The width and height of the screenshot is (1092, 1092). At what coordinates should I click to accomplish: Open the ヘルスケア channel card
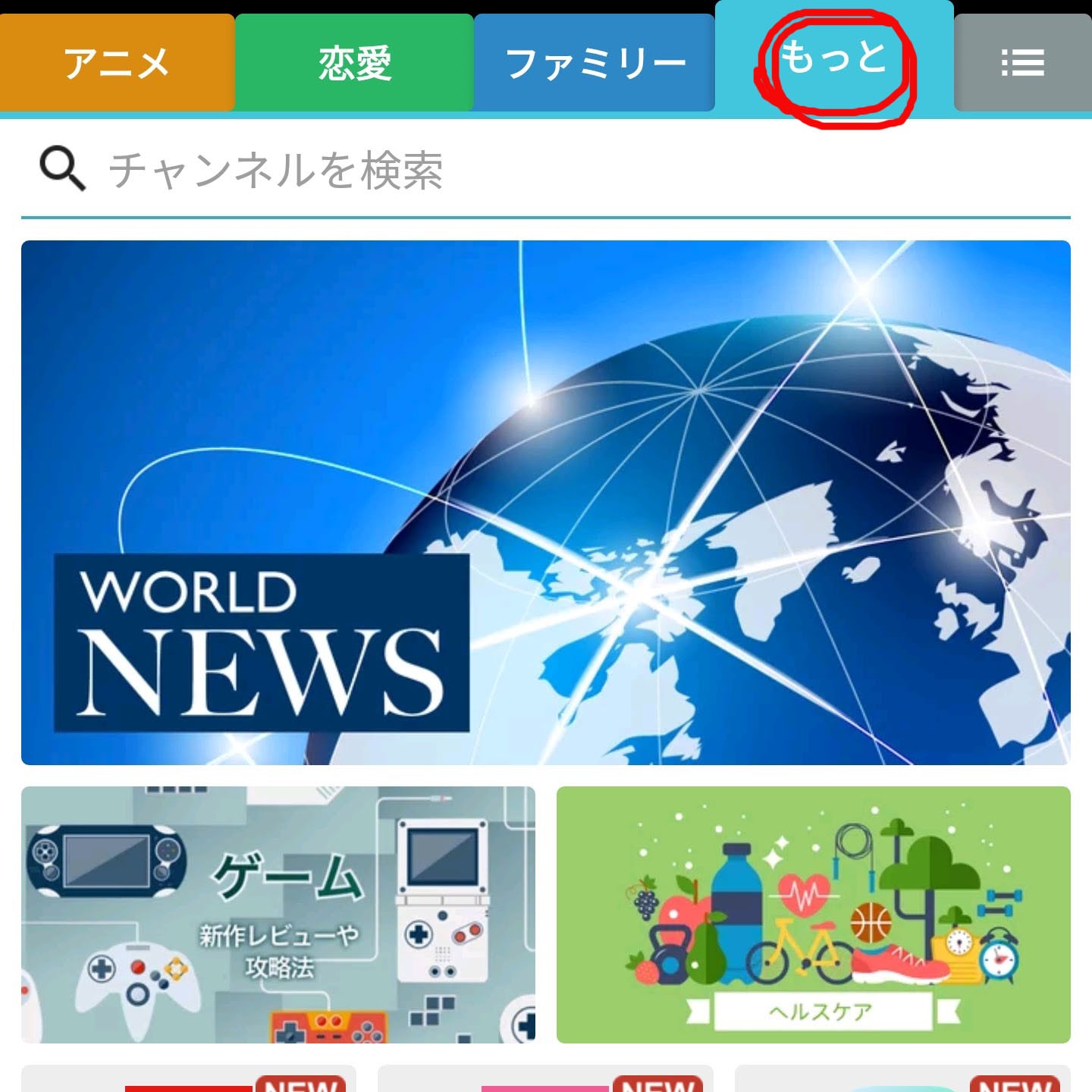click(813, 915)
